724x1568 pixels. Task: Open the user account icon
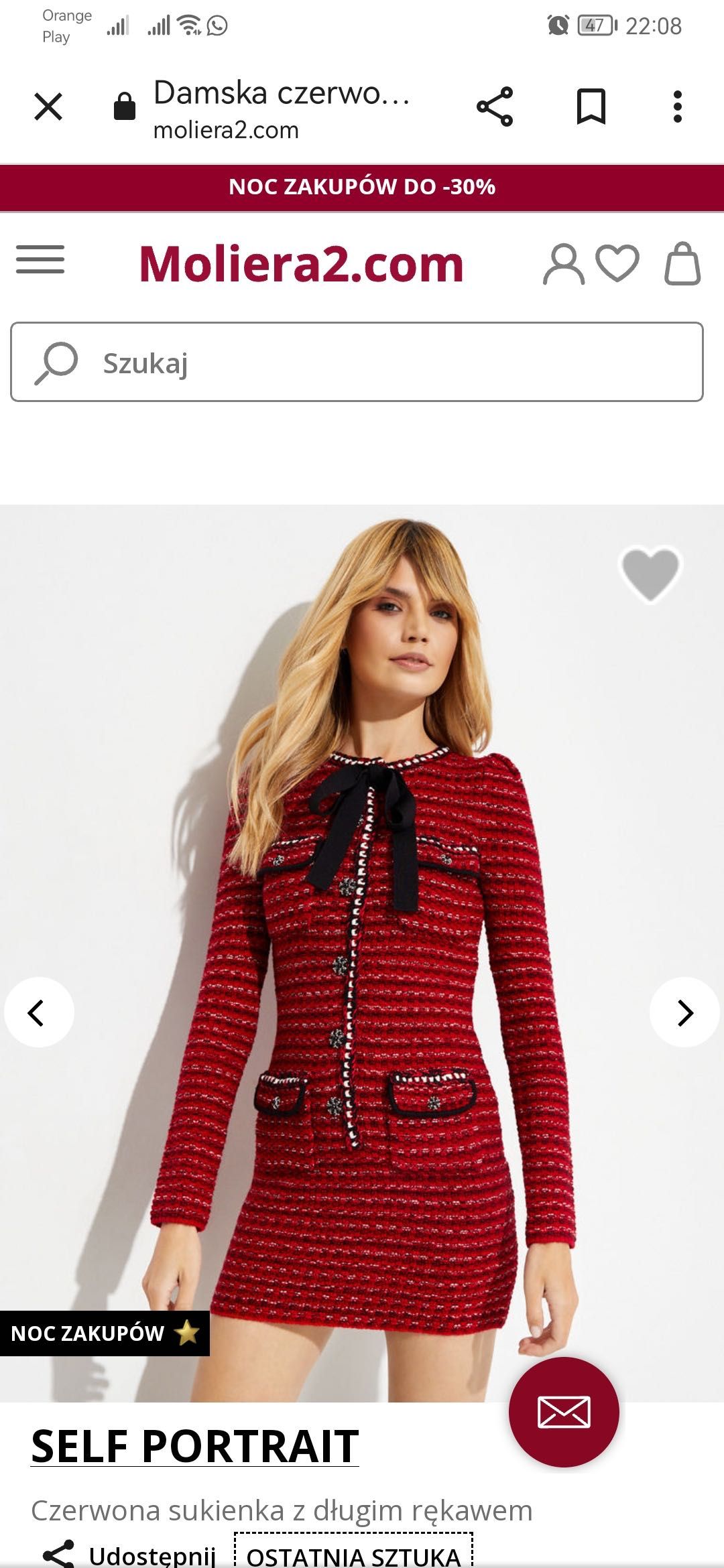[x=563, y=264]
